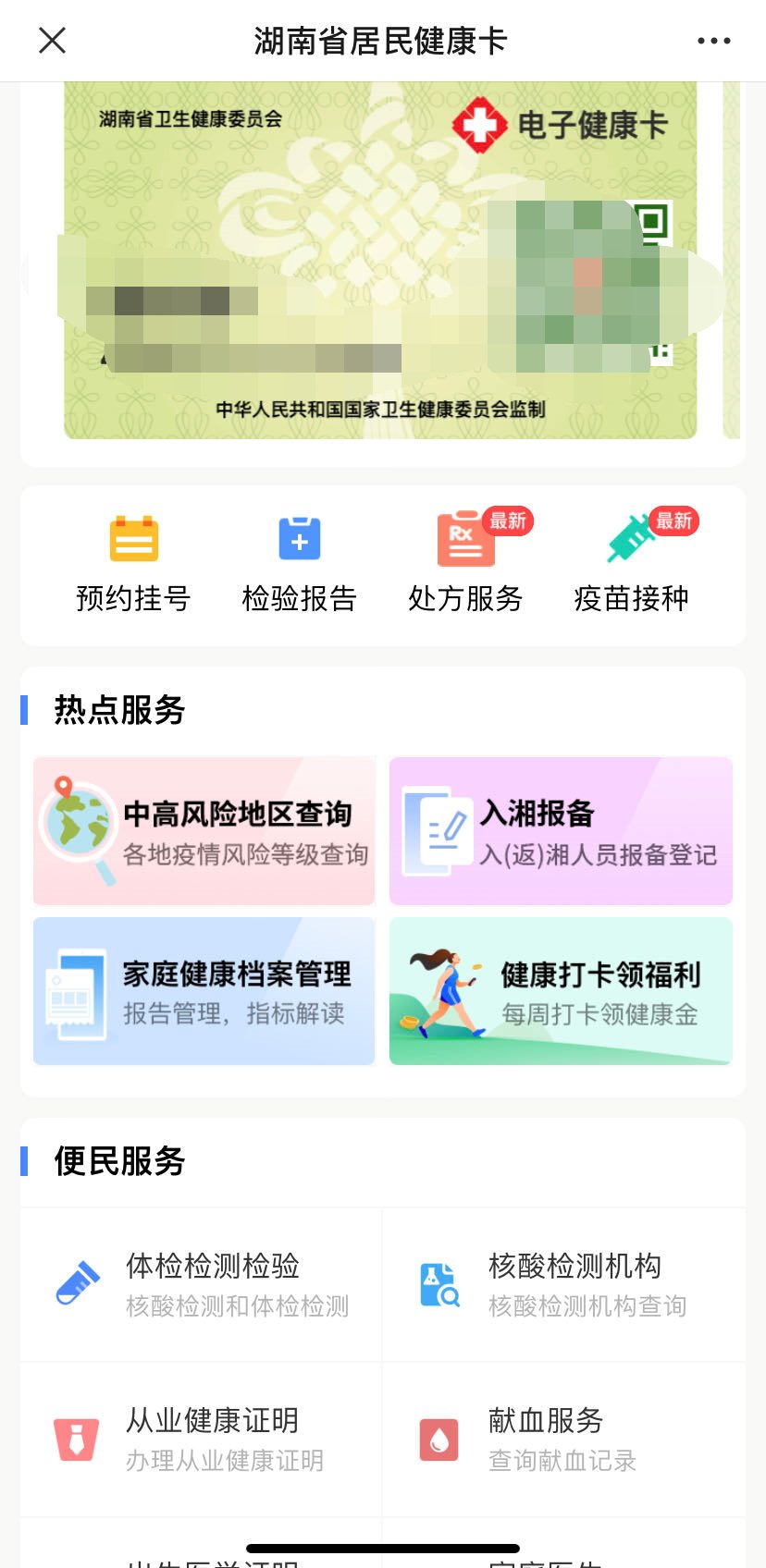This screenshot has height=1568, width=766.
Task: Open 核酸检测机构 lookup
Action: 564,1284
